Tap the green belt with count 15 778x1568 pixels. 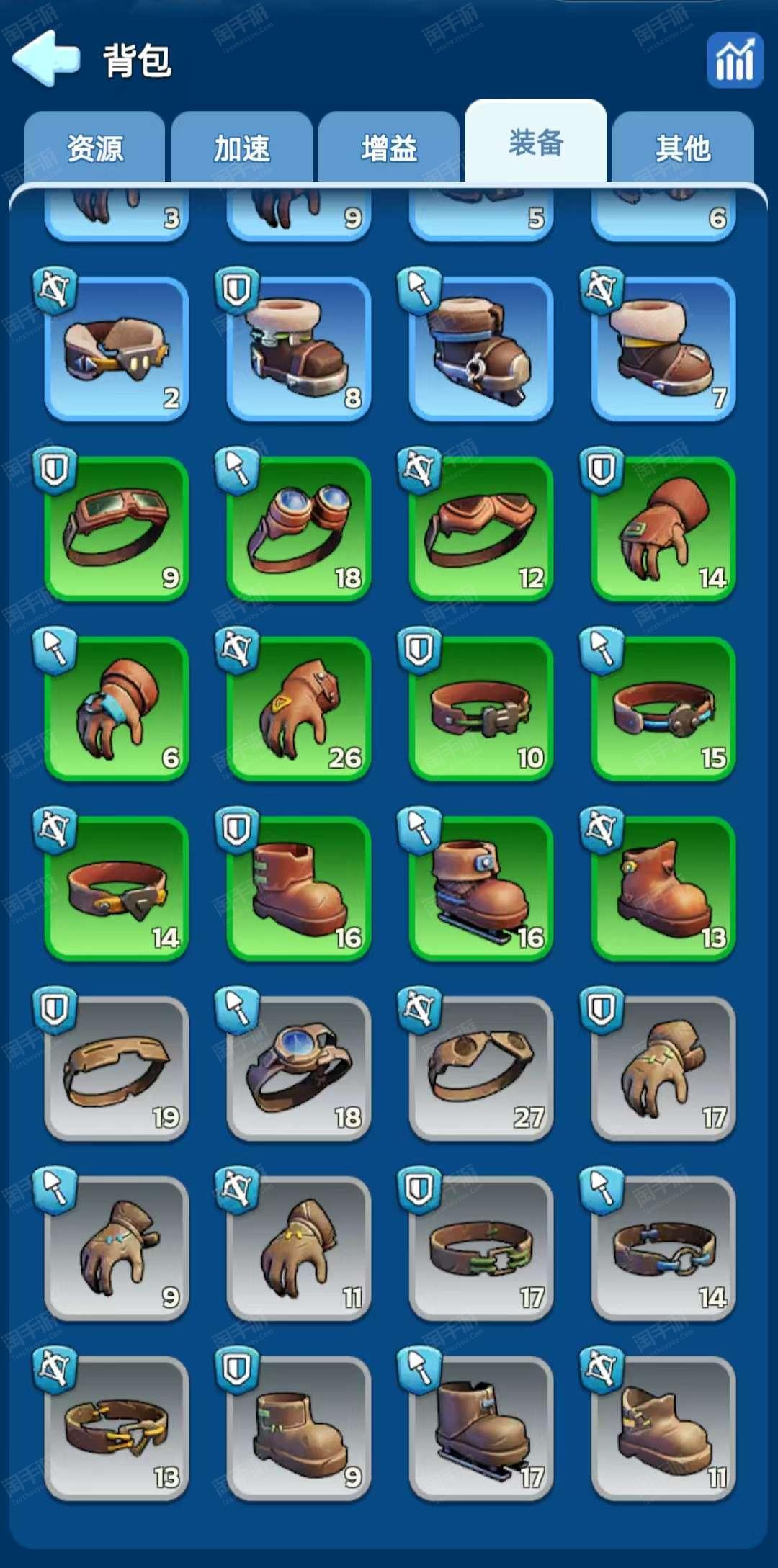point(663,709)
